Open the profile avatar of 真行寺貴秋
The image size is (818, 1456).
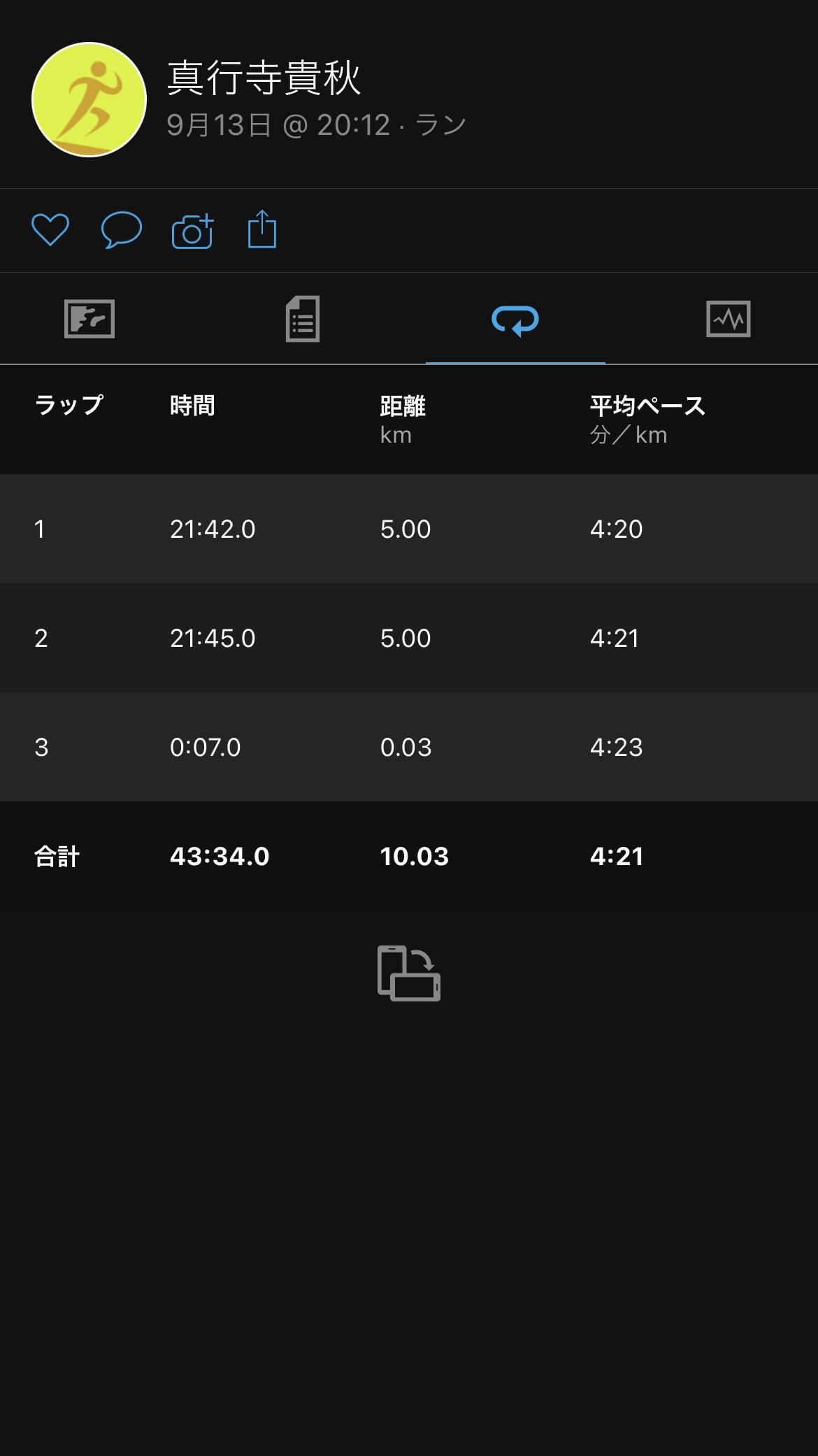point(89,99)
